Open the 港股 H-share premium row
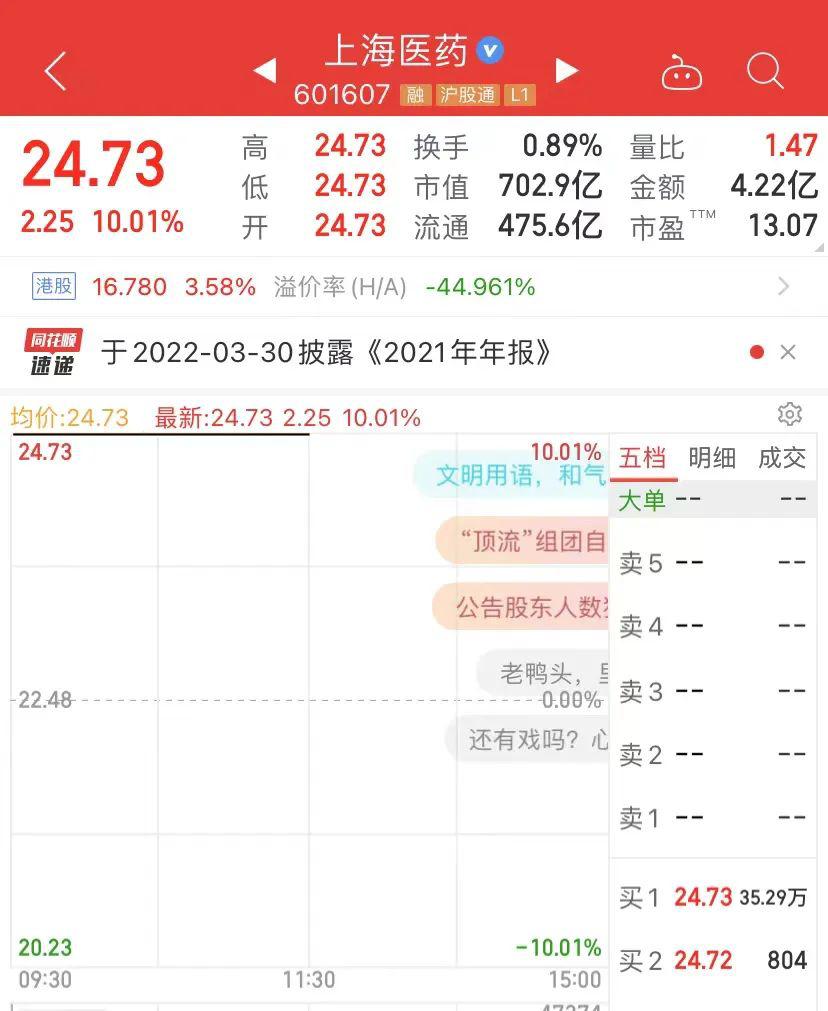 (414, 286)
